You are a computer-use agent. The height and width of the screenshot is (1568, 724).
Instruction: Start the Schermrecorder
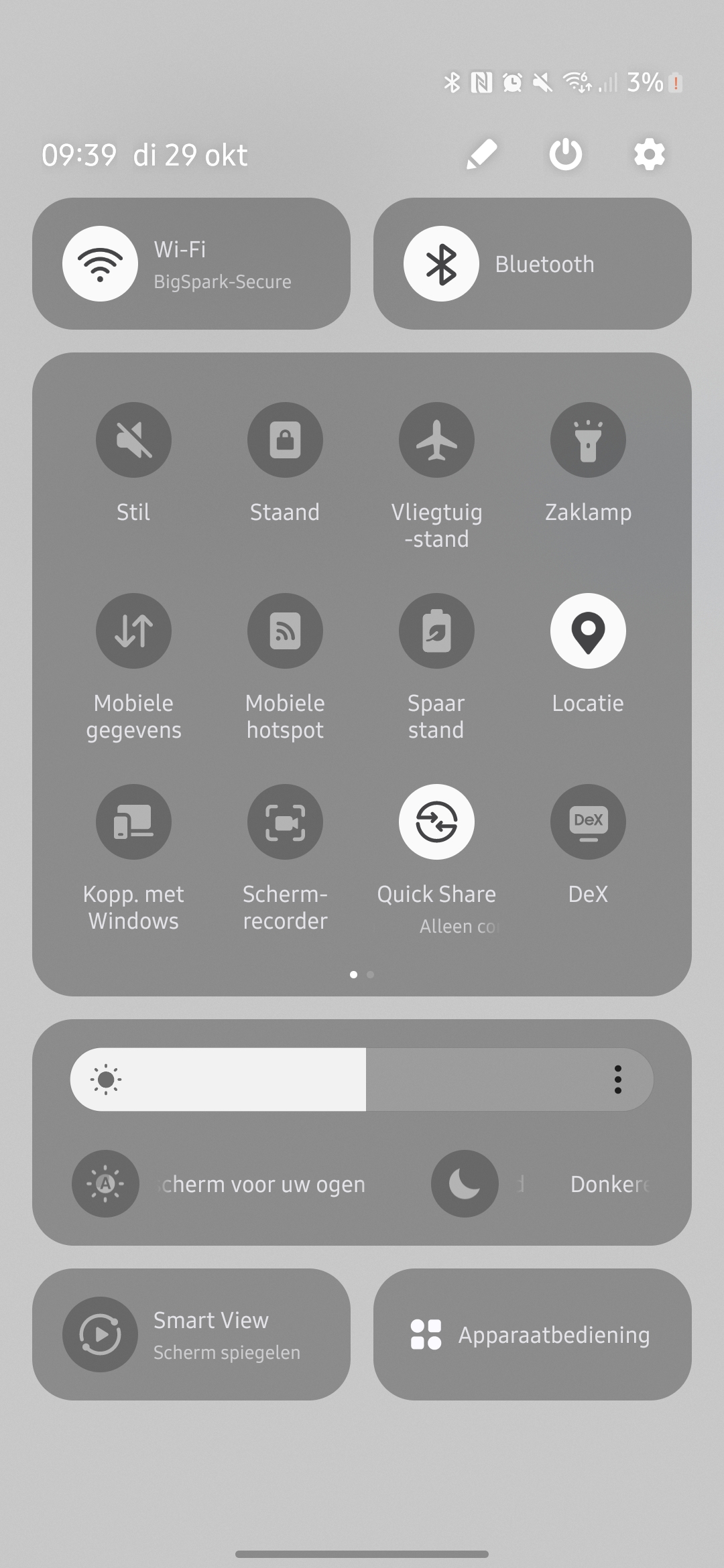click(x=285, y=822)
